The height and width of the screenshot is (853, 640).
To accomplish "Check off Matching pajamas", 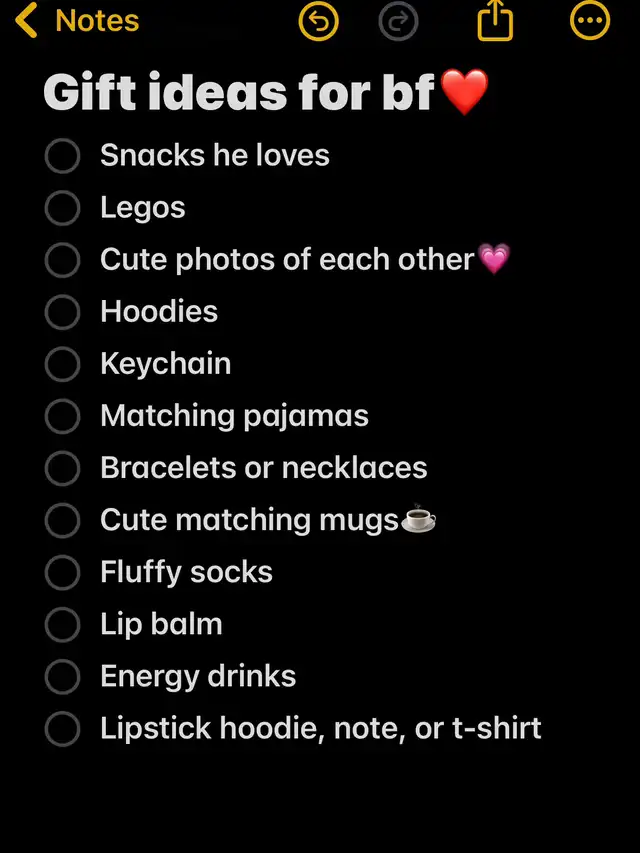I will tap(62, 416).
